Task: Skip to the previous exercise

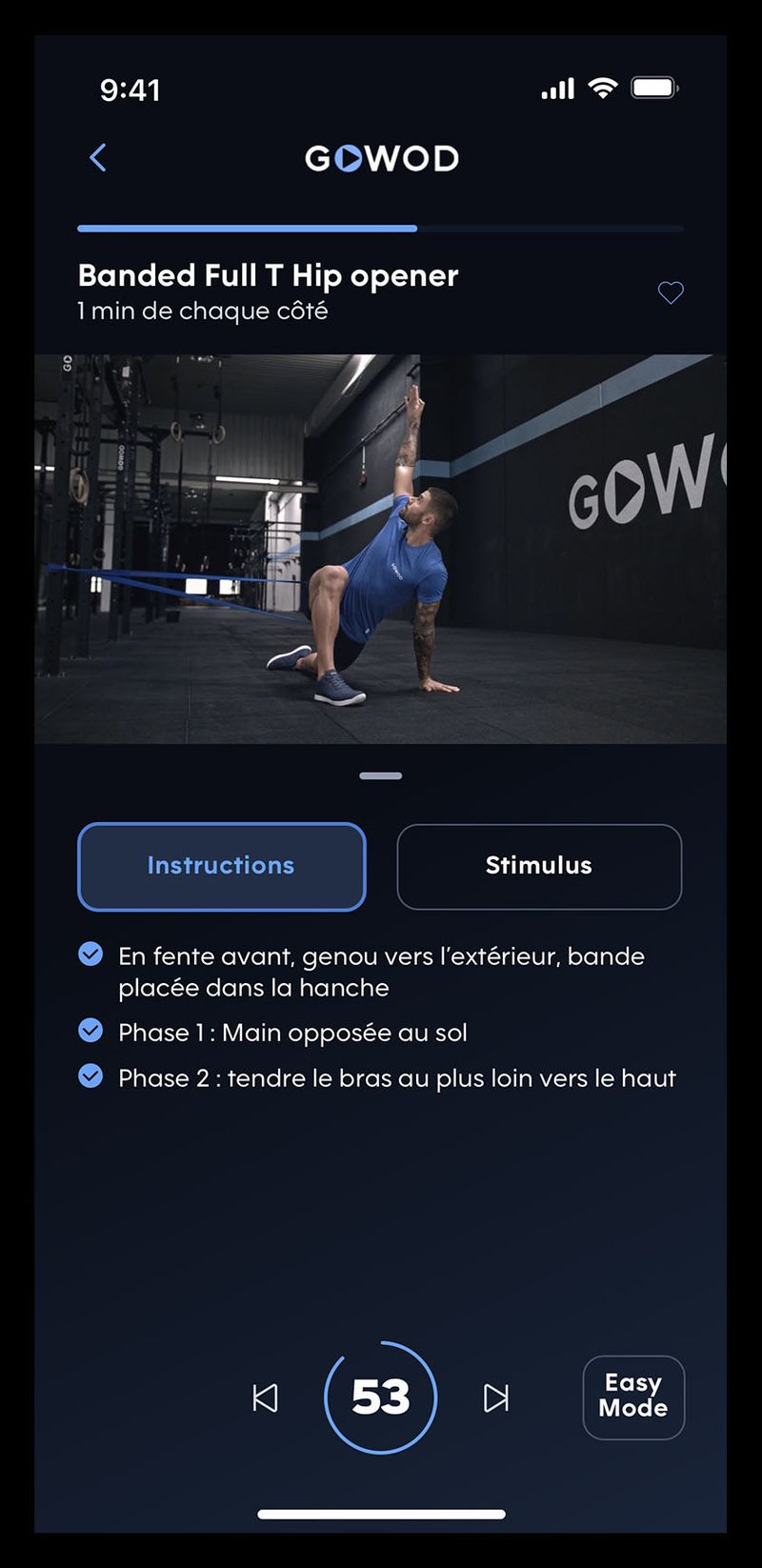Action: [264, 1398]
